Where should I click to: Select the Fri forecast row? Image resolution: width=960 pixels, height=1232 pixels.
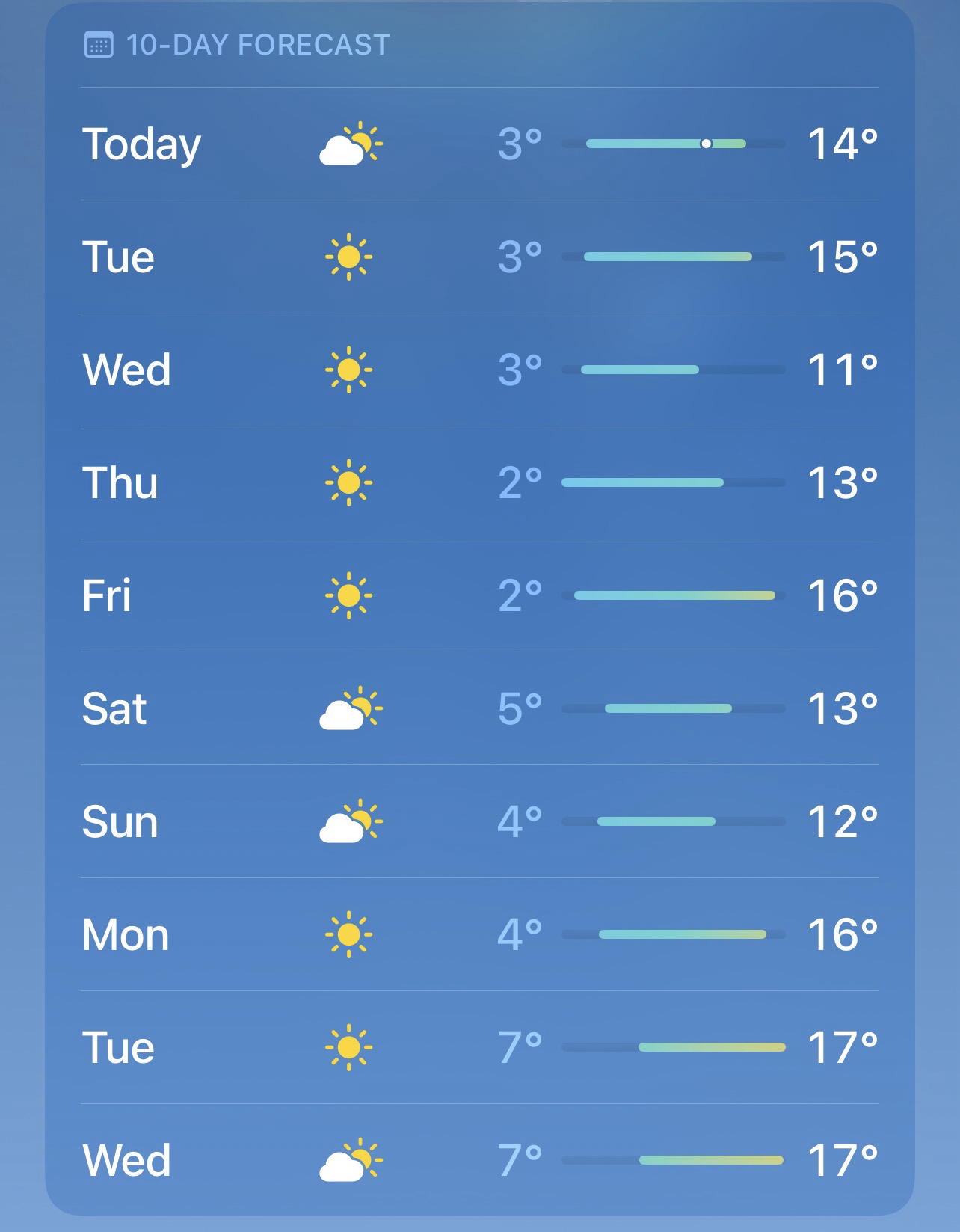[x=479, y=595]
